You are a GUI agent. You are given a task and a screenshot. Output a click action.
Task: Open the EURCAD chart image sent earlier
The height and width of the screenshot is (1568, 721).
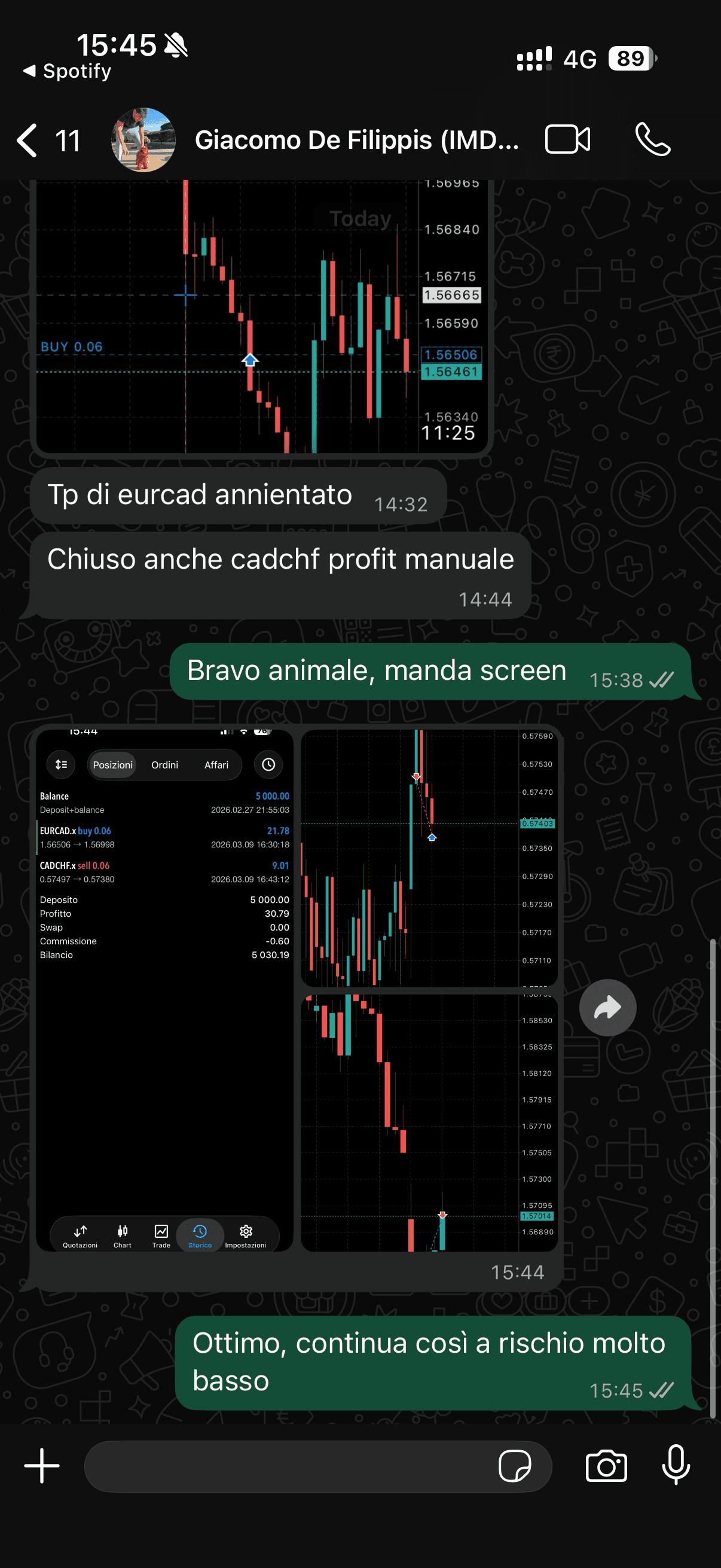(x=261, y=316)
